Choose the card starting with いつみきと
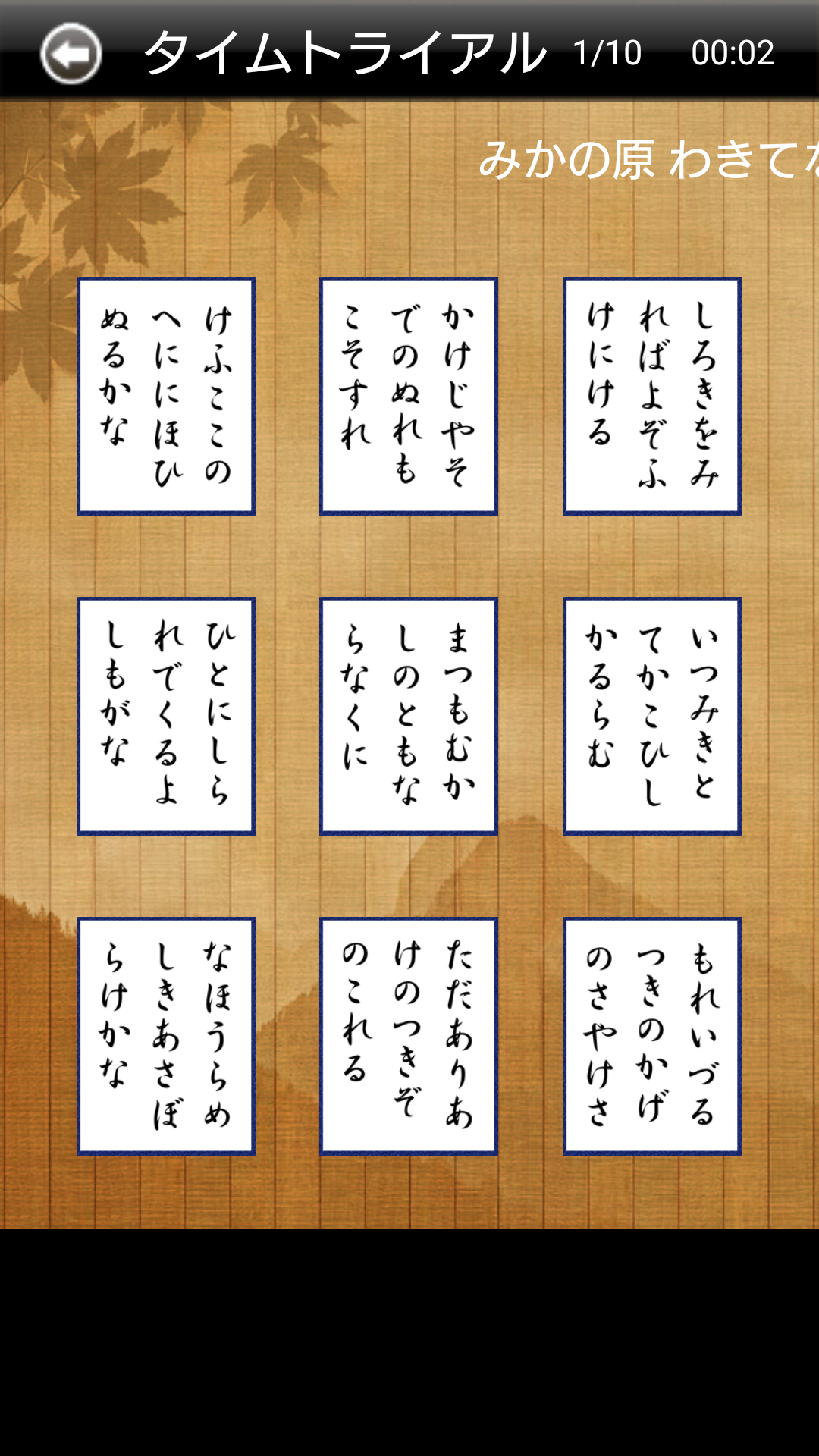The height and width of the screenshot is (1456, 819). point(651,716)
